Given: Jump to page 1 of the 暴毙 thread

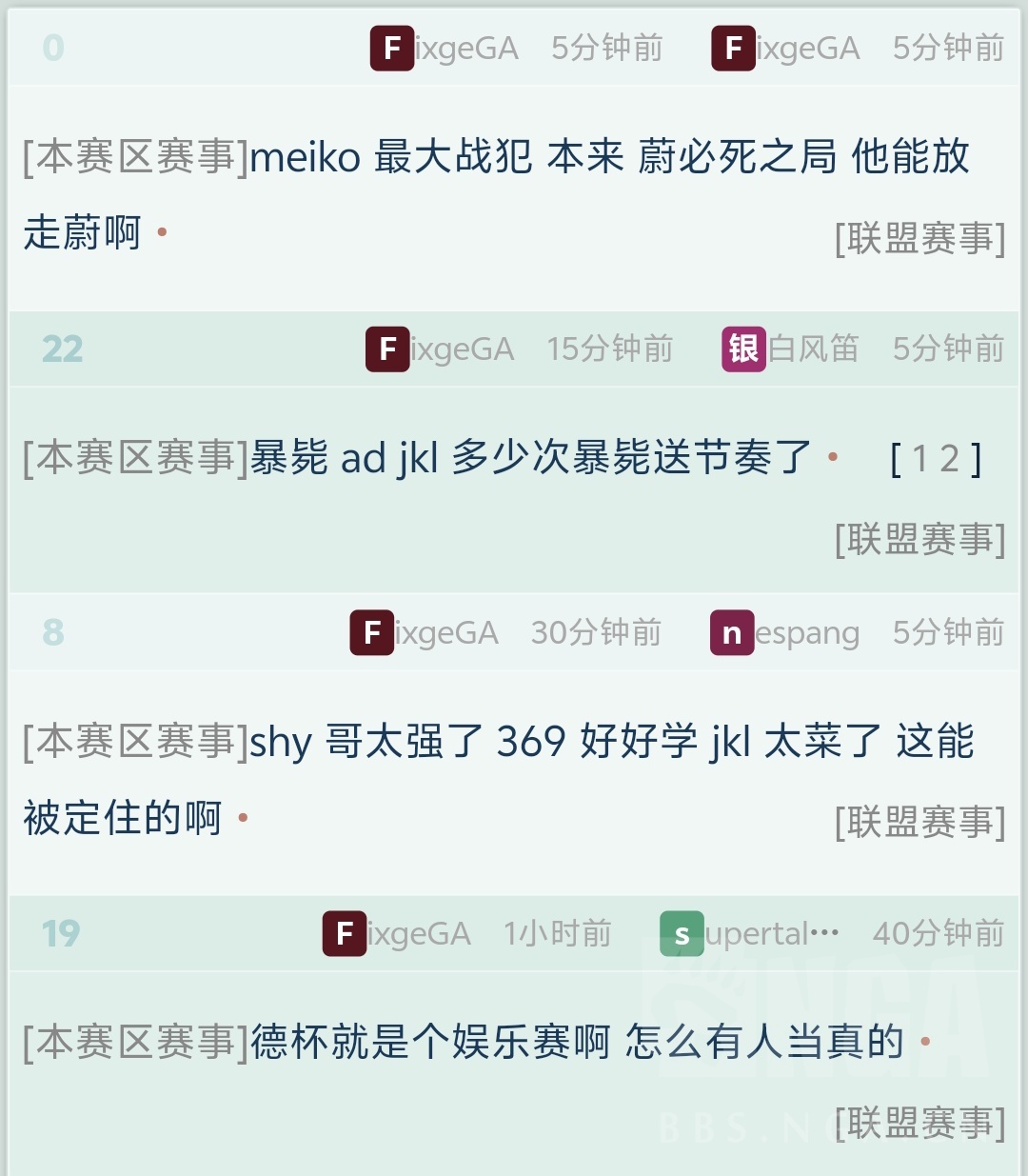Looking at the screenshot, I should click(x=919, y=458).
